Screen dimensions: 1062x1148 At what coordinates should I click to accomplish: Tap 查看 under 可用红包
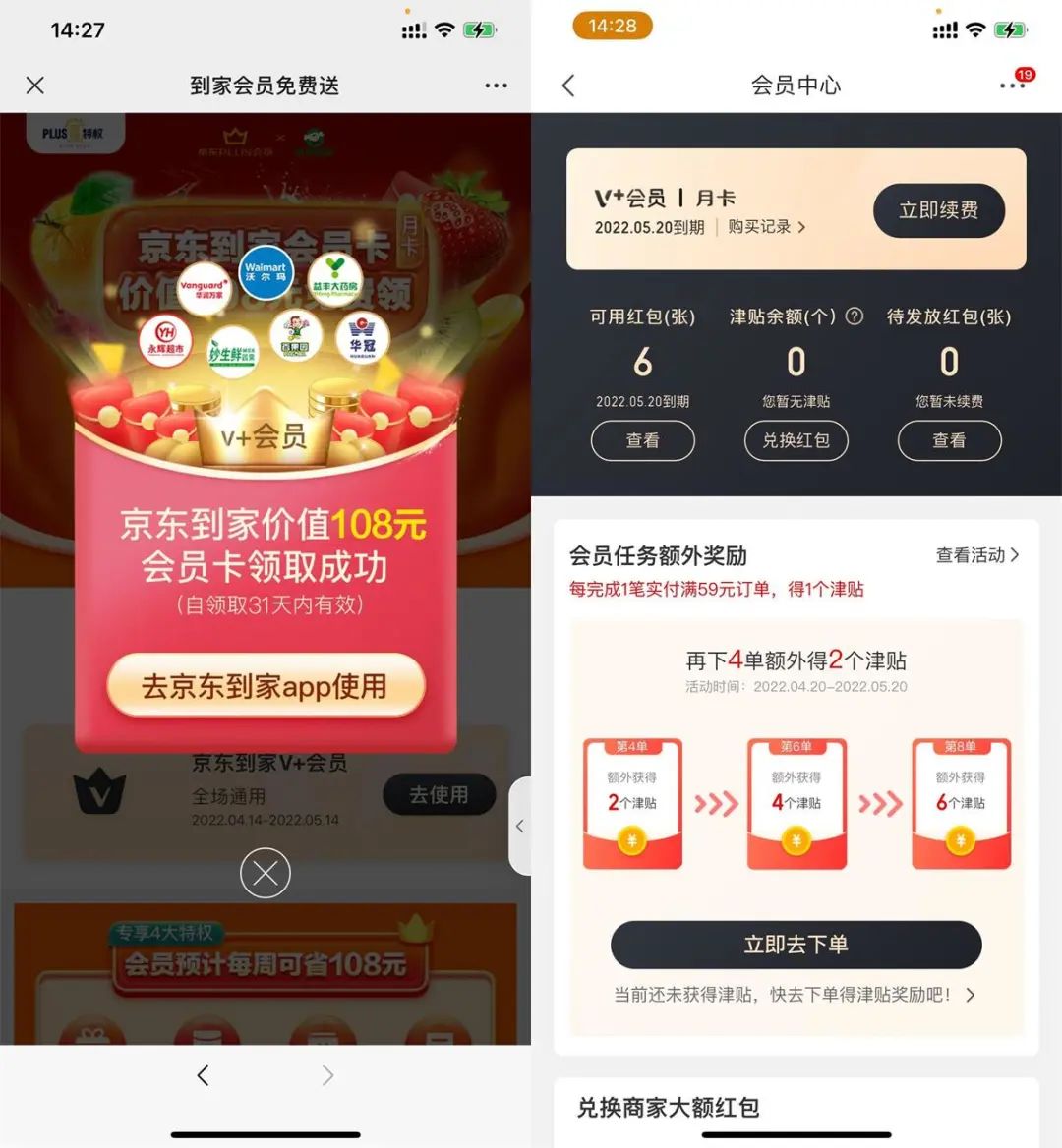(x=642, y=440)
